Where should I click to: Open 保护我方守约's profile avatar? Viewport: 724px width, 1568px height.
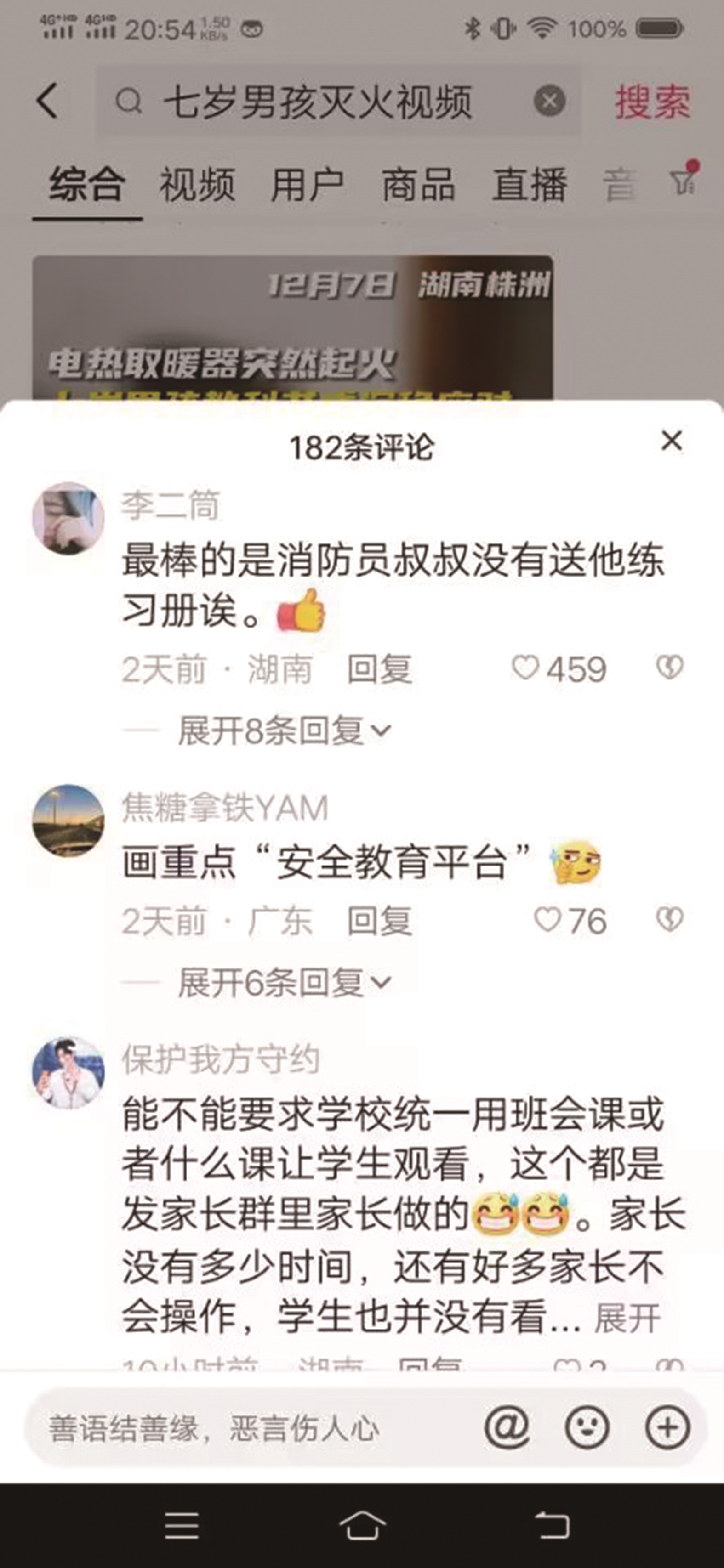(x=68, y=1073)
